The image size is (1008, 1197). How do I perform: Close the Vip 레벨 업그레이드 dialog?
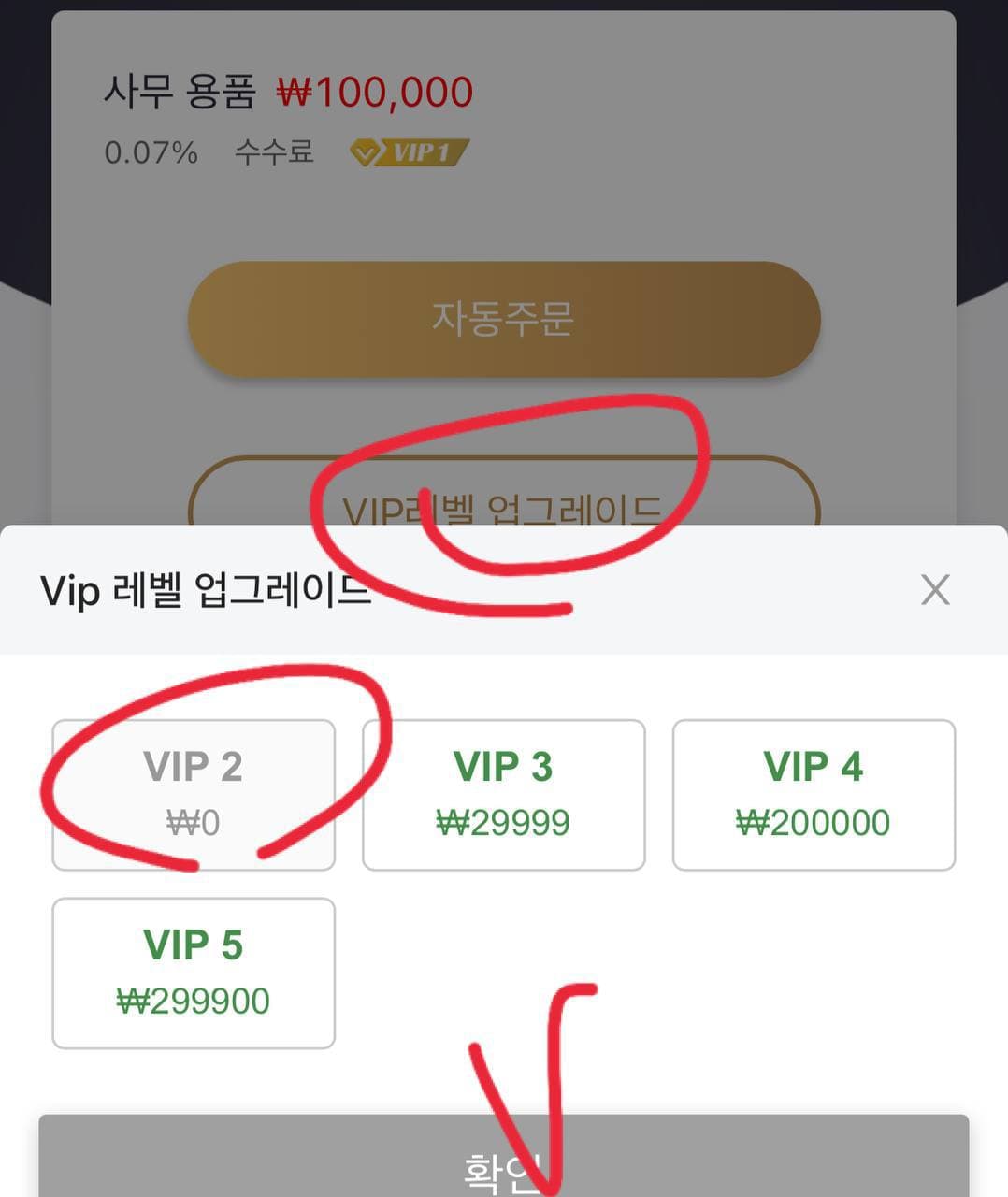coord(935,590)
